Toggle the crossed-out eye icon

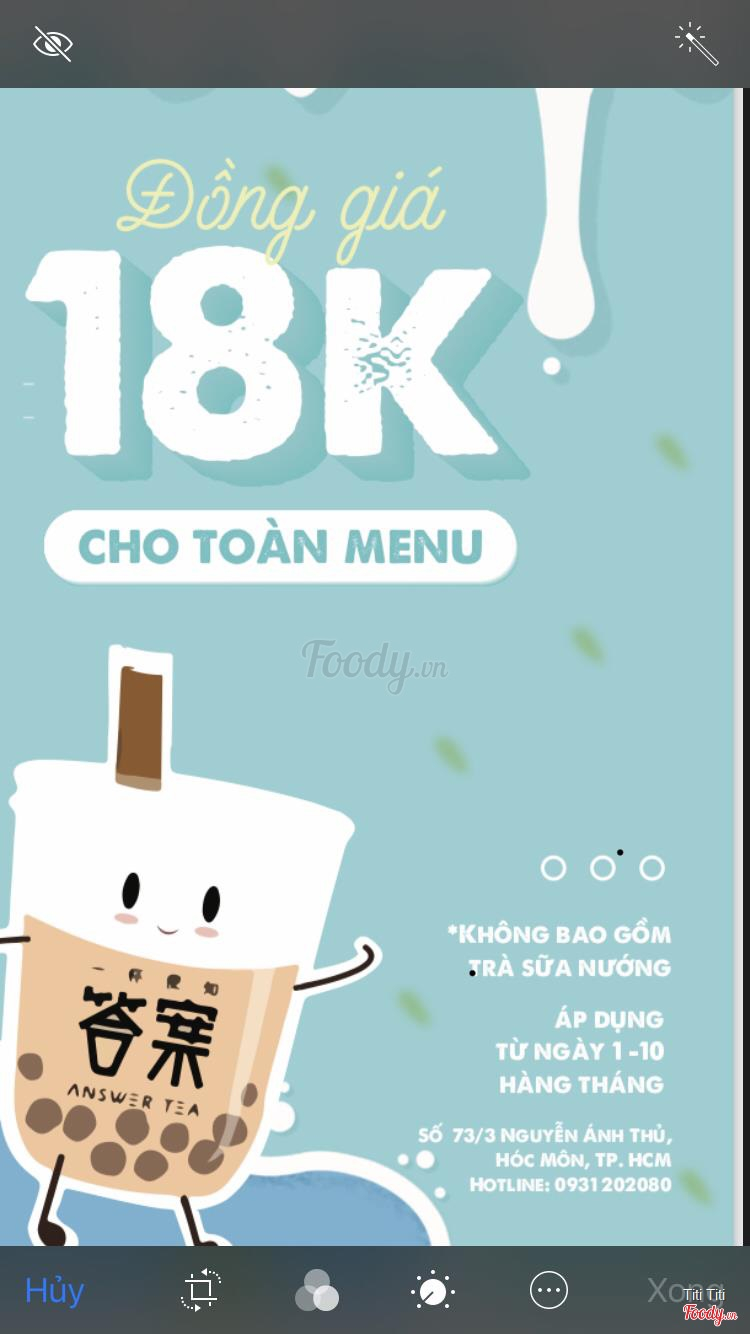(x=53, y=44)
